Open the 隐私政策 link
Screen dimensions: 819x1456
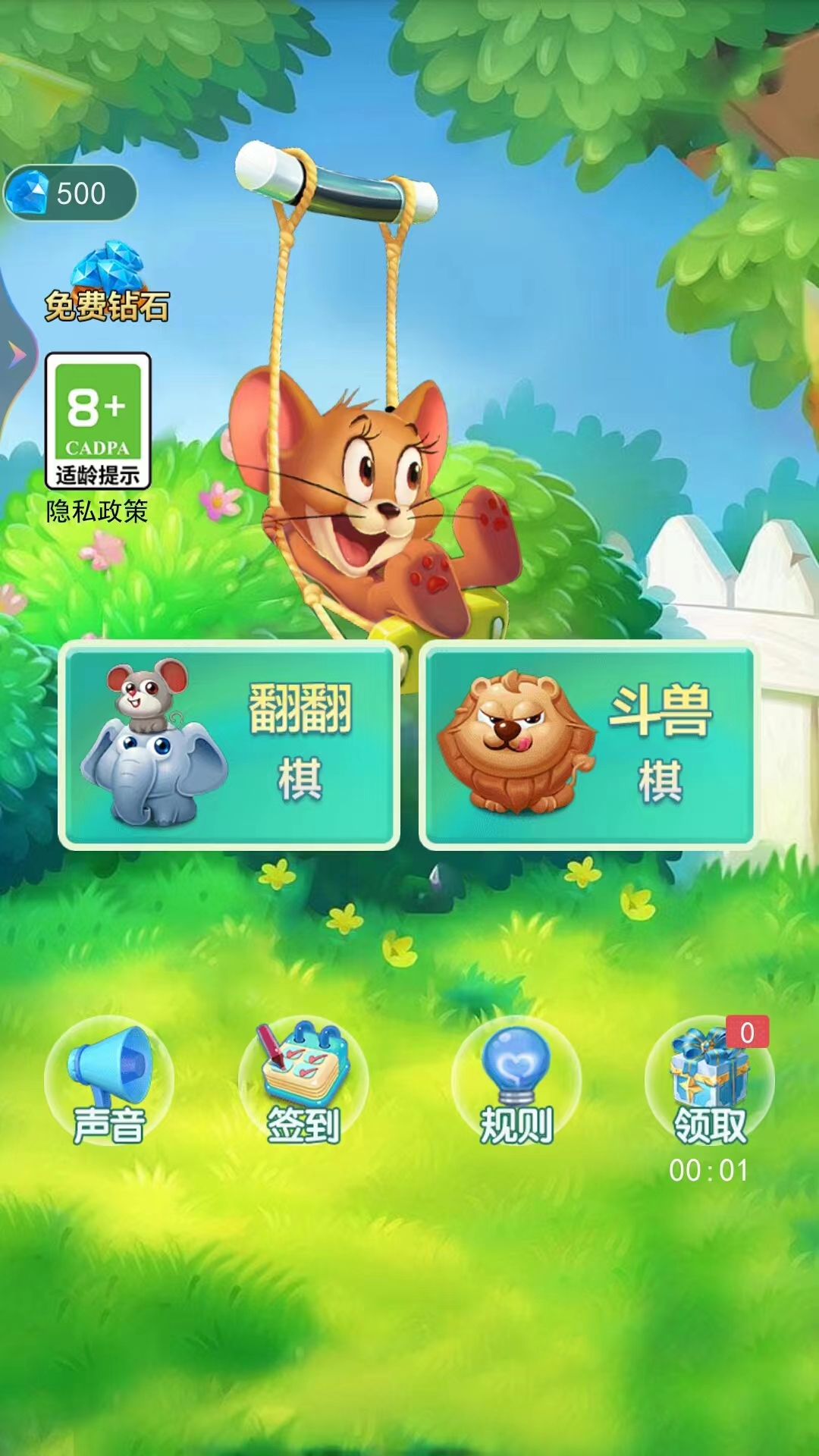pyautogui.click(x=97, y=512)
